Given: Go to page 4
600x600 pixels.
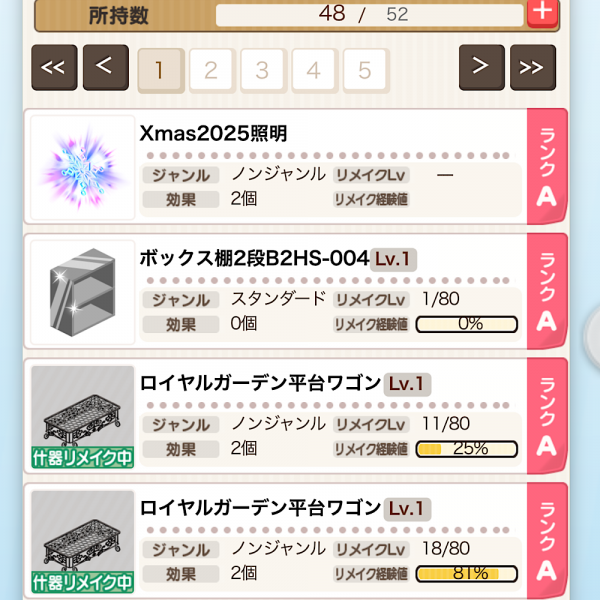Looking at the screenshot, I should point(314,70).
